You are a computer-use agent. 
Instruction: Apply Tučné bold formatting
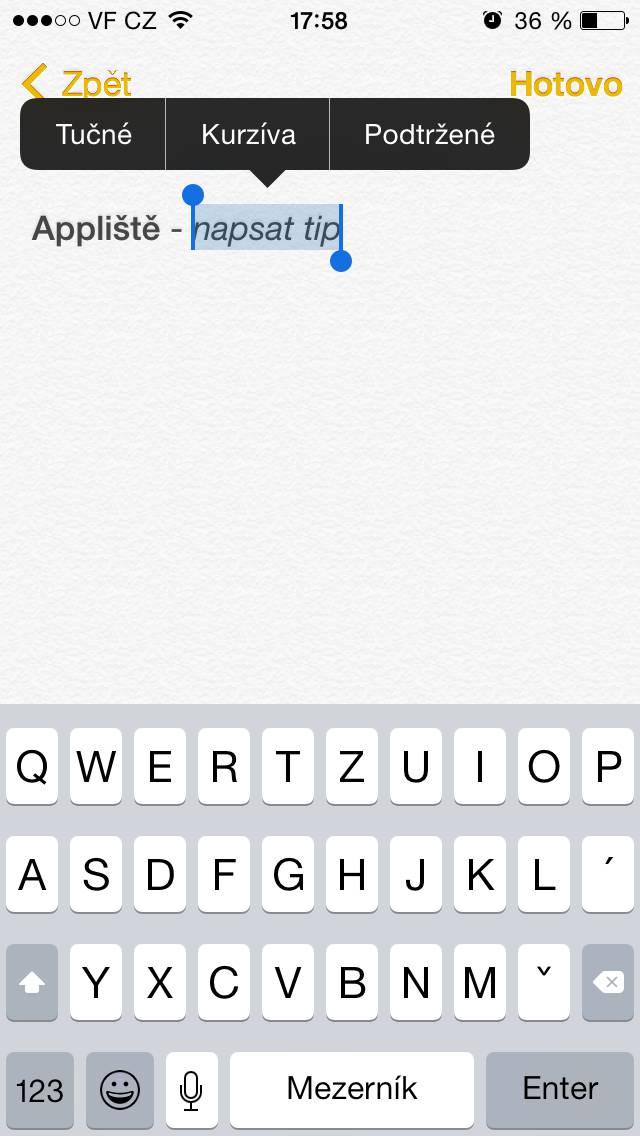point(94,134)
